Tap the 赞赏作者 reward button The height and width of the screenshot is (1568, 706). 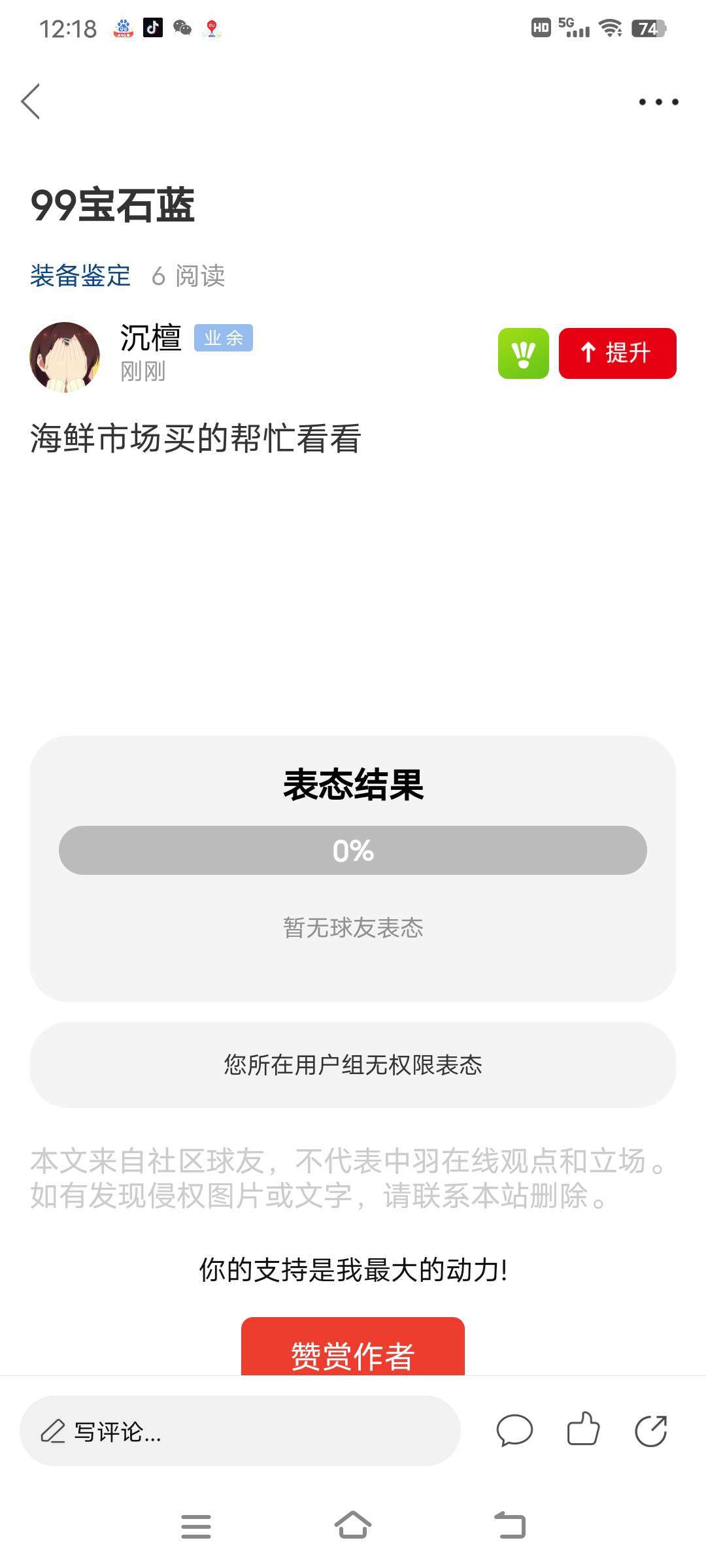click(353, 1350)
